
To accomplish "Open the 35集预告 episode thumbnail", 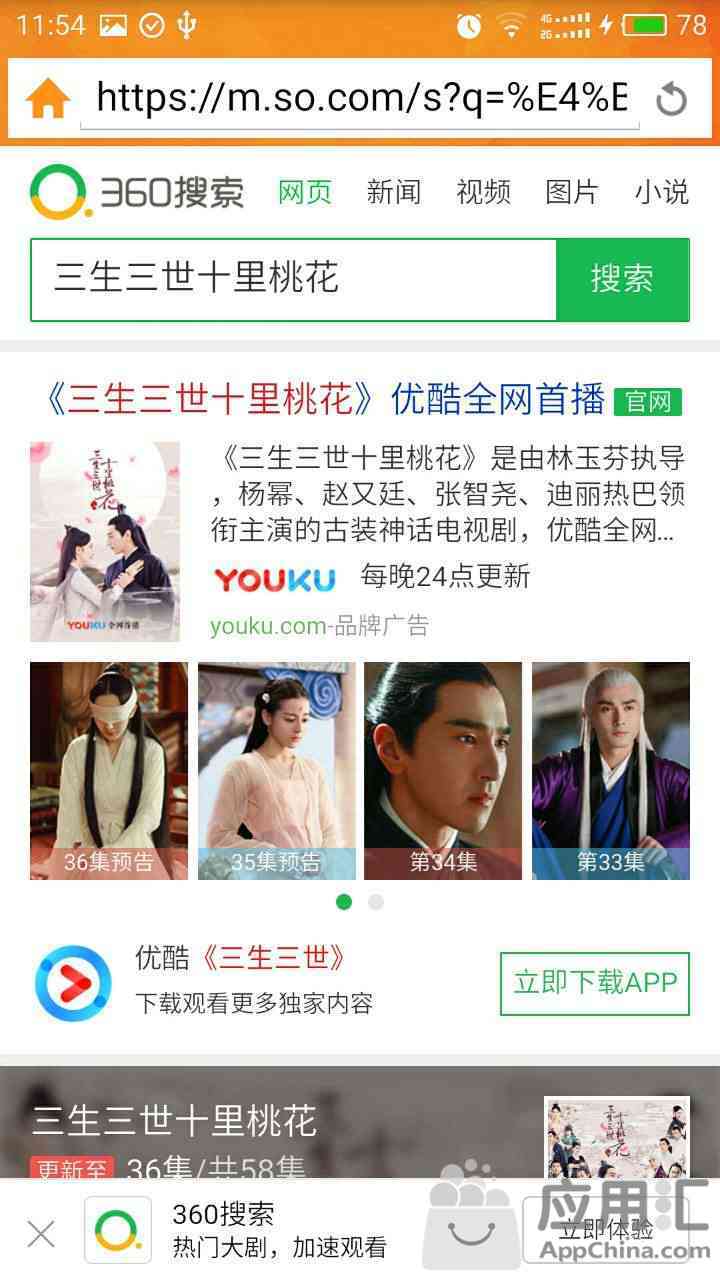I will click(x=276, y=770).
